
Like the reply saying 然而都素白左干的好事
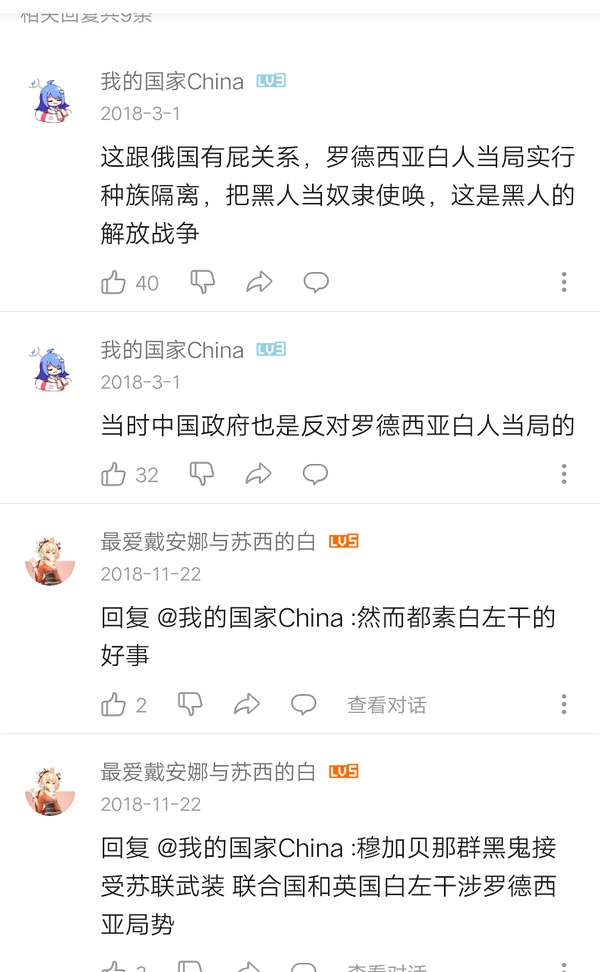pos(114,705)
